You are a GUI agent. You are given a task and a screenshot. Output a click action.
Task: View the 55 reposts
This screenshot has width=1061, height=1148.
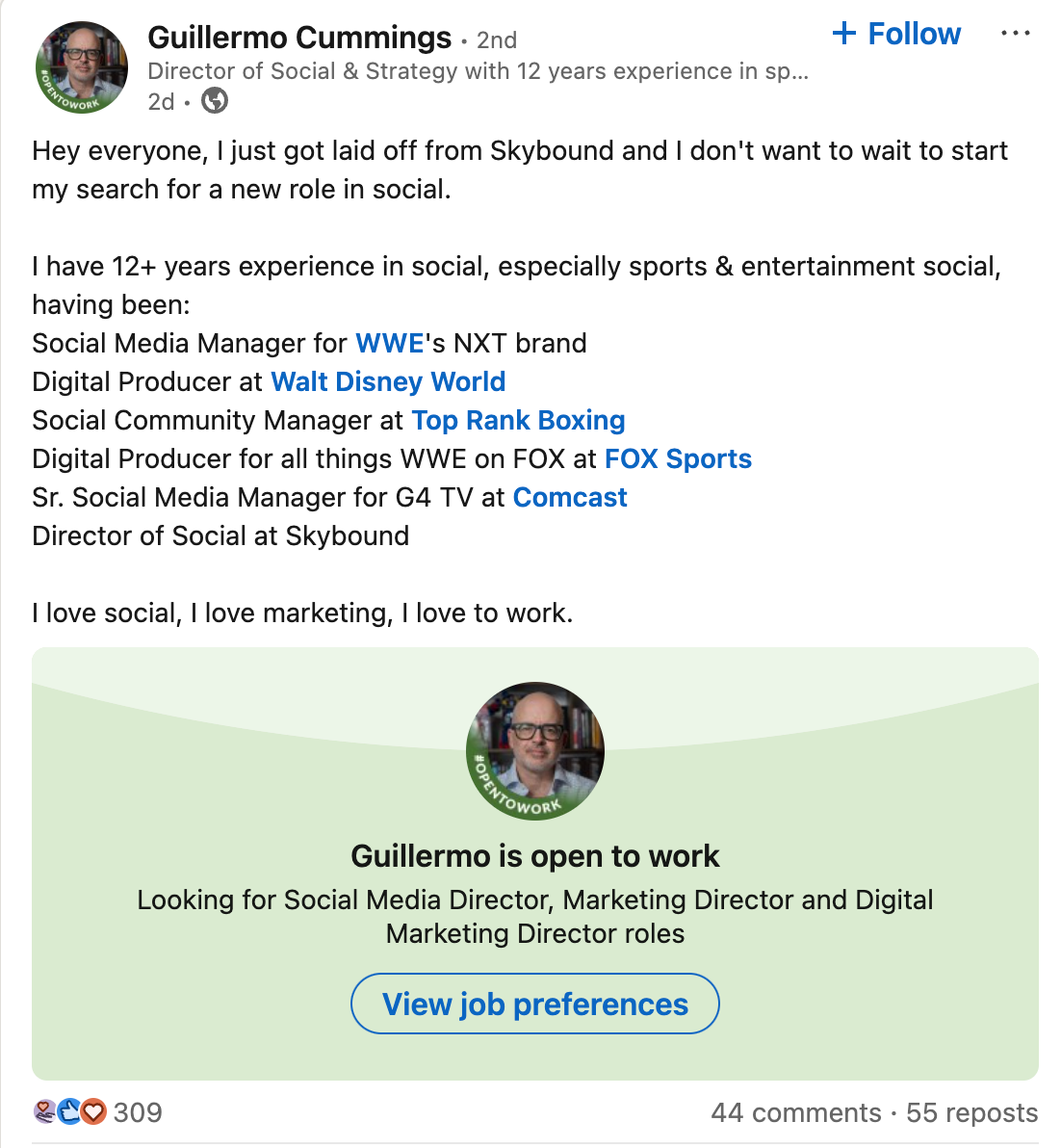point(971,1113)
